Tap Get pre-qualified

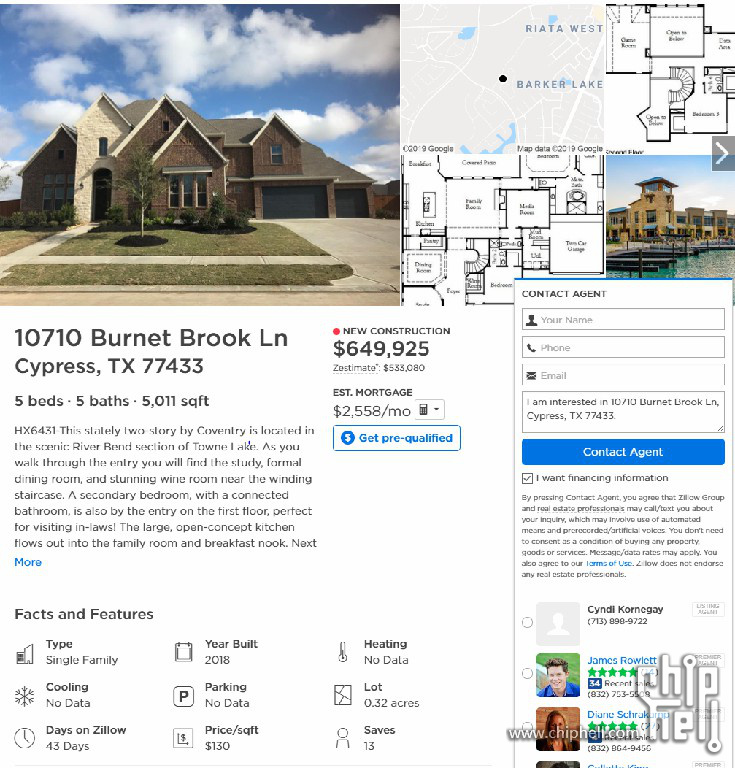pyautogui.click(x=397, y=438)
